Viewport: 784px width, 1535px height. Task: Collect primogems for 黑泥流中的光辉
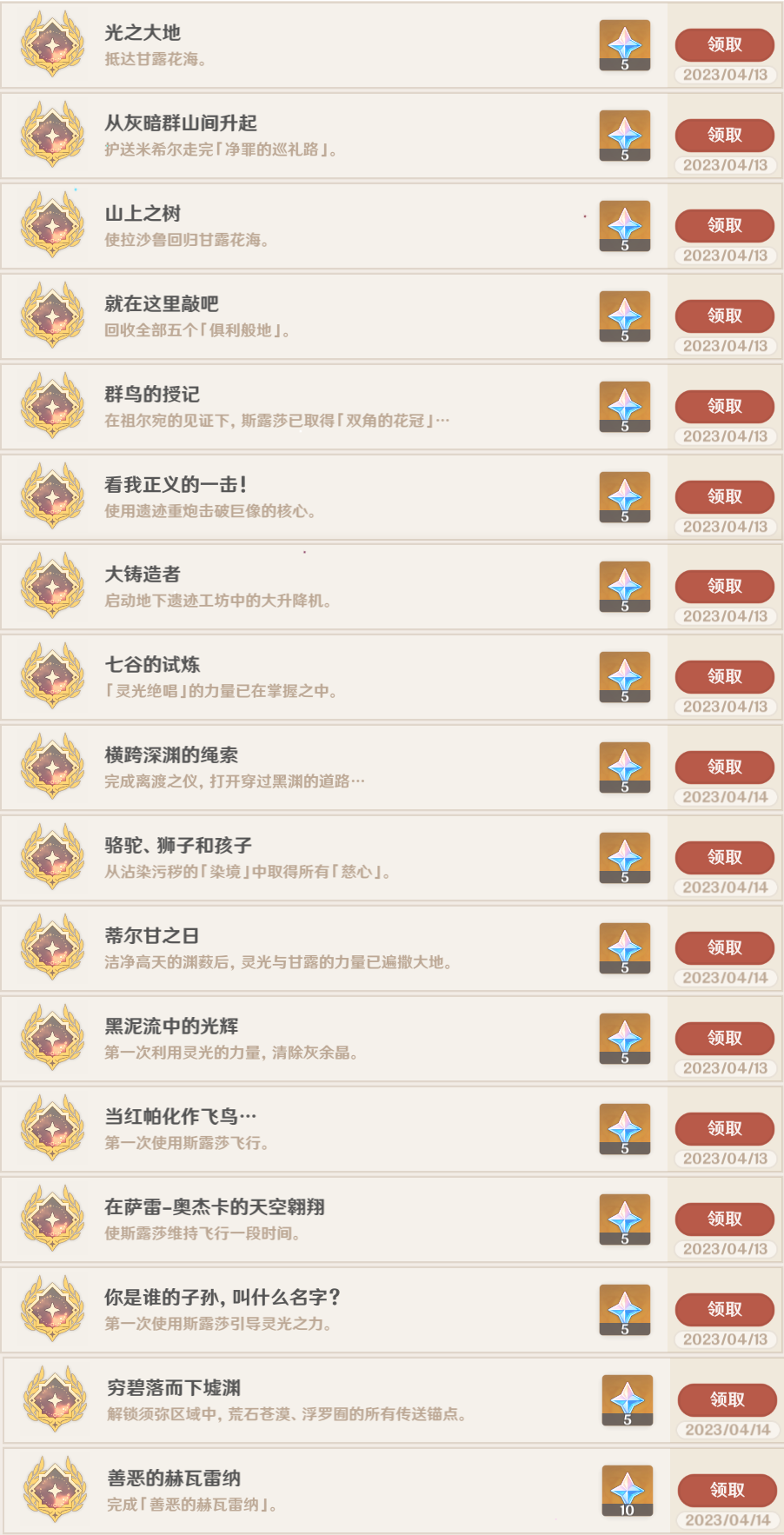[724, 1038]
